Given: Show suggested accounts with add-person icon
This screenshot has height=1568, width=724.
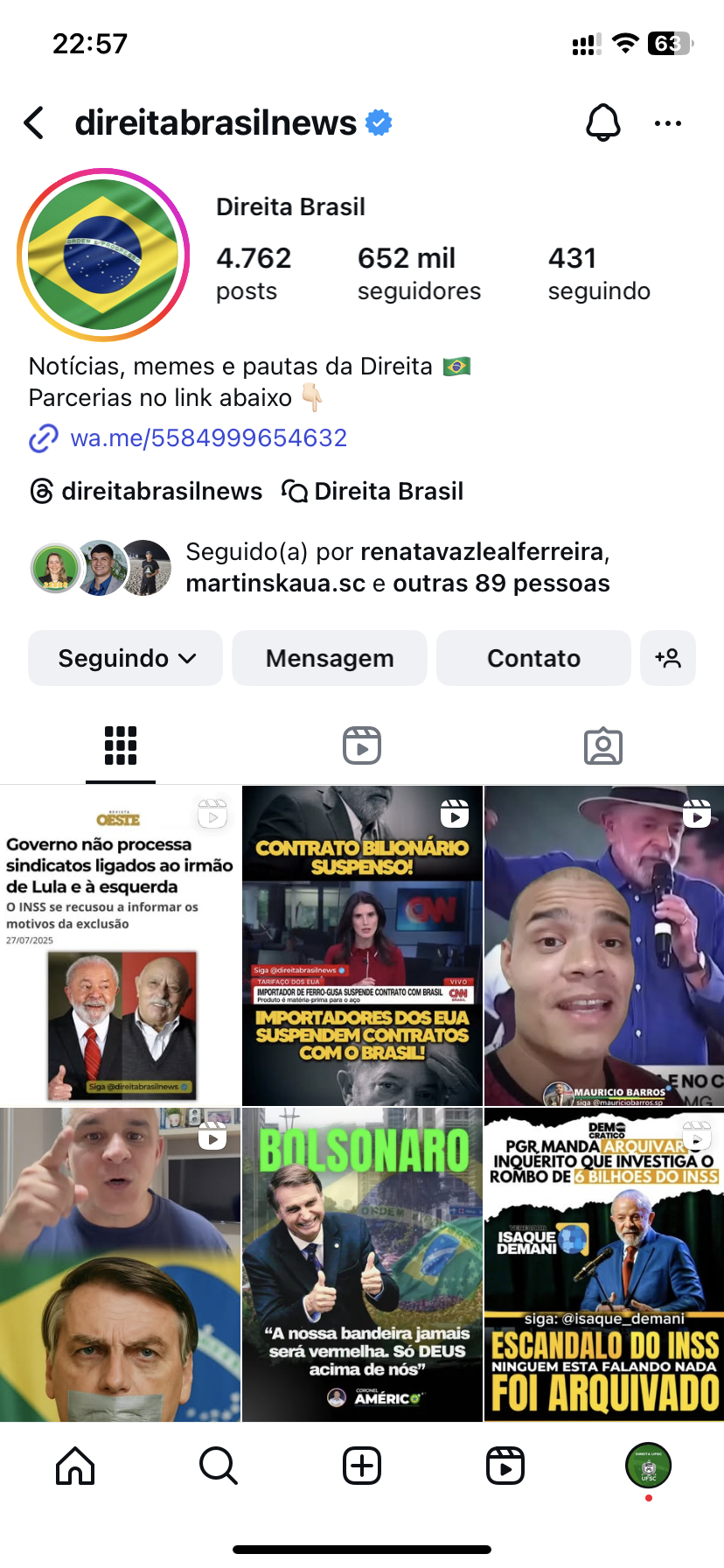Looking at the screenshot, I should [x=668, y=658].
